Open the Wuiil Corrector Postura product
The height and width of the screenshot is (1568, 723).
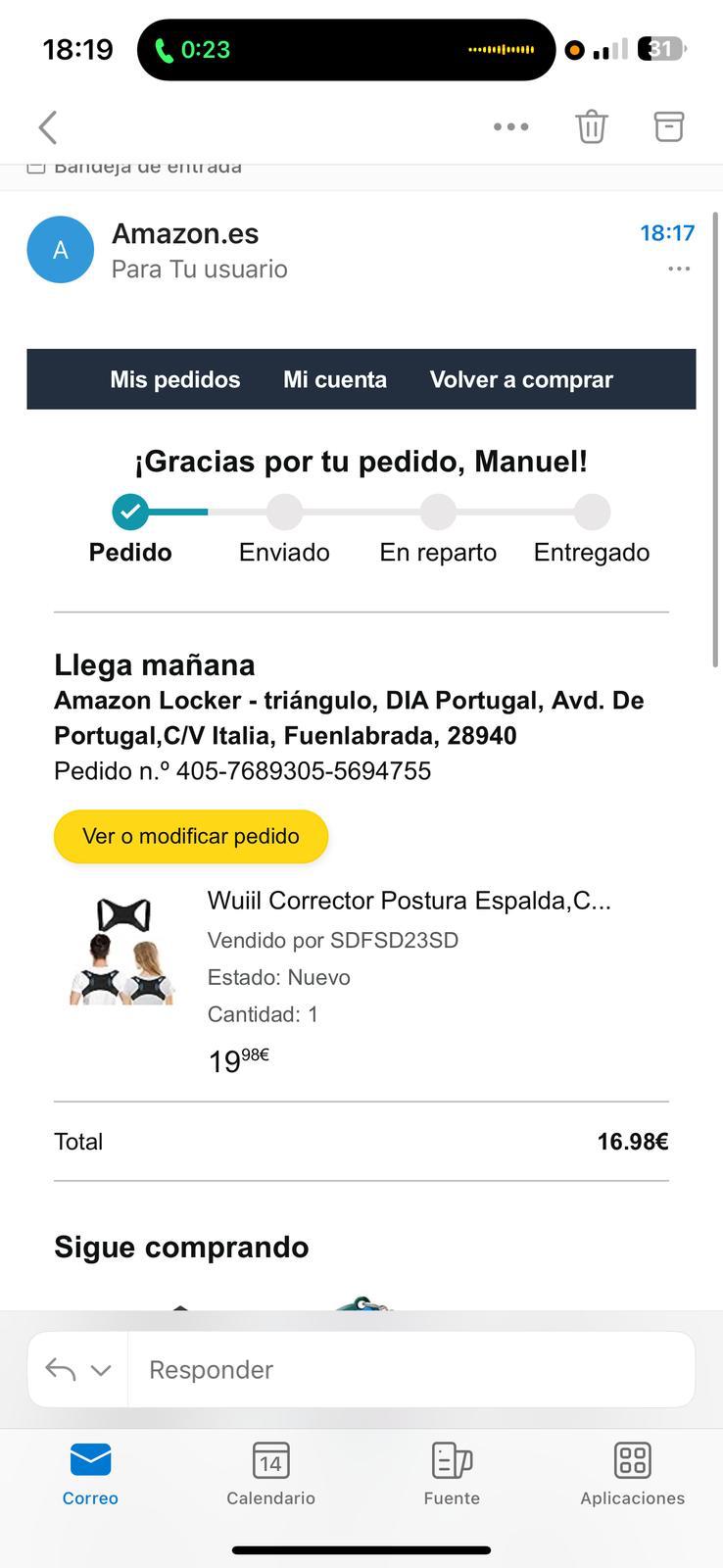409,901
